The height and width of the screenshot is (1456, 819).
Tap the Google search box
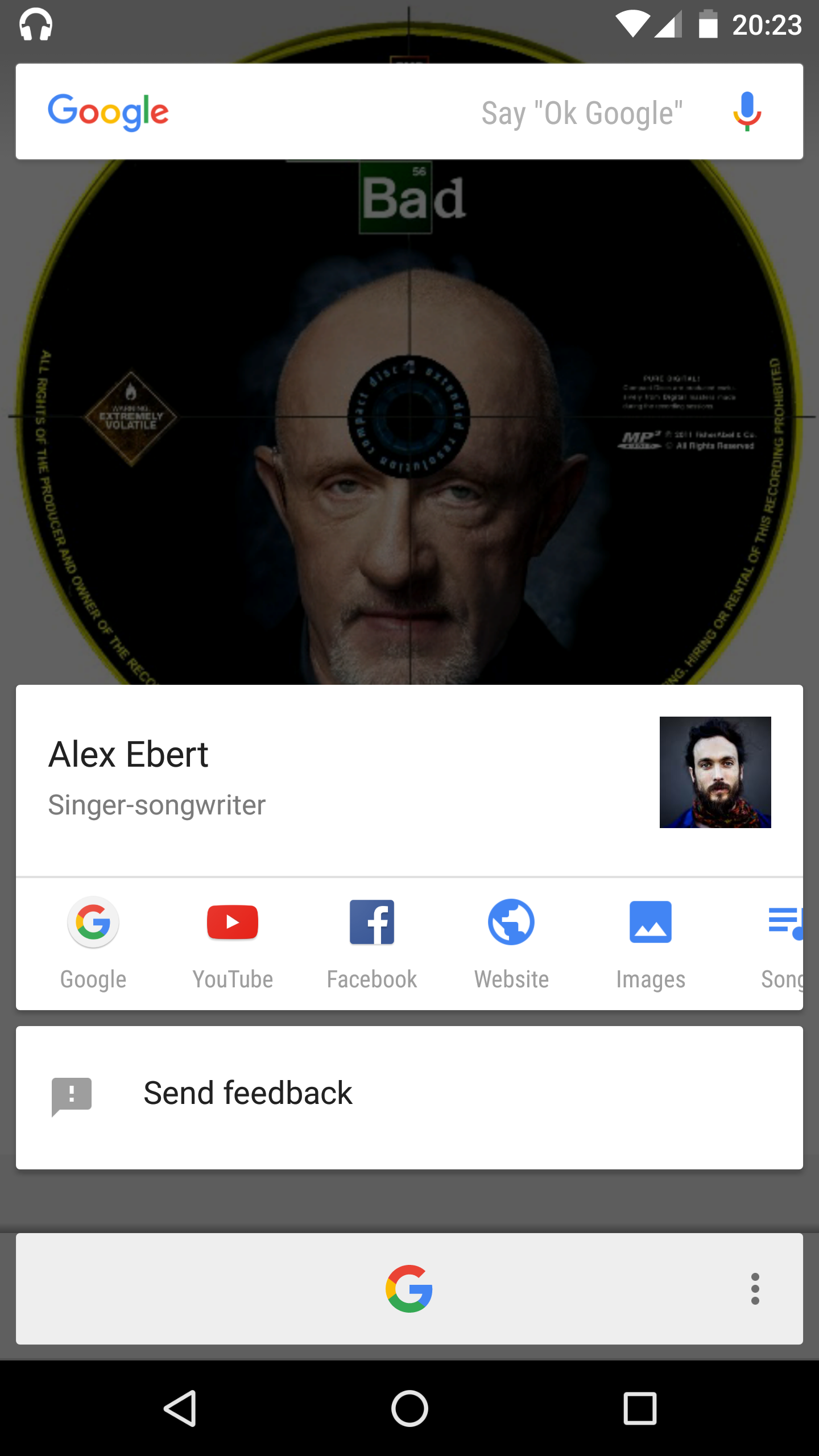pyautogui.click(x=398, y=112)
